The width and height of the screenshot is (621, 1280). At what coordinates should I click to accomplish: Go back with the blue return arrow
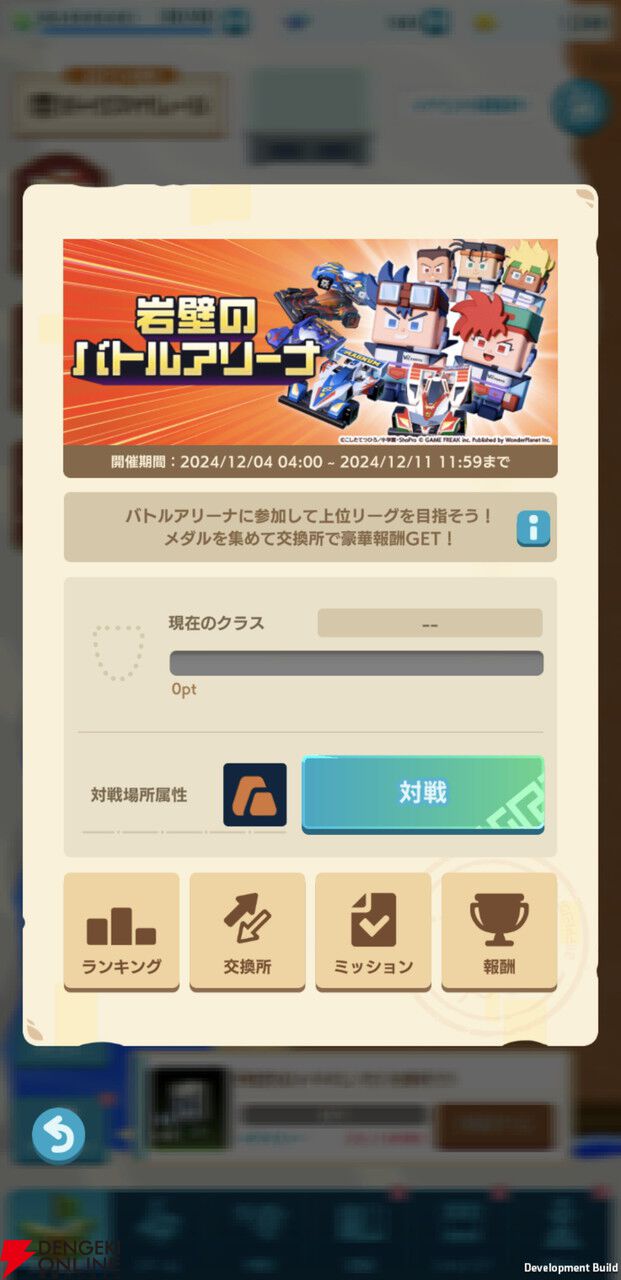coord(59,1135)
